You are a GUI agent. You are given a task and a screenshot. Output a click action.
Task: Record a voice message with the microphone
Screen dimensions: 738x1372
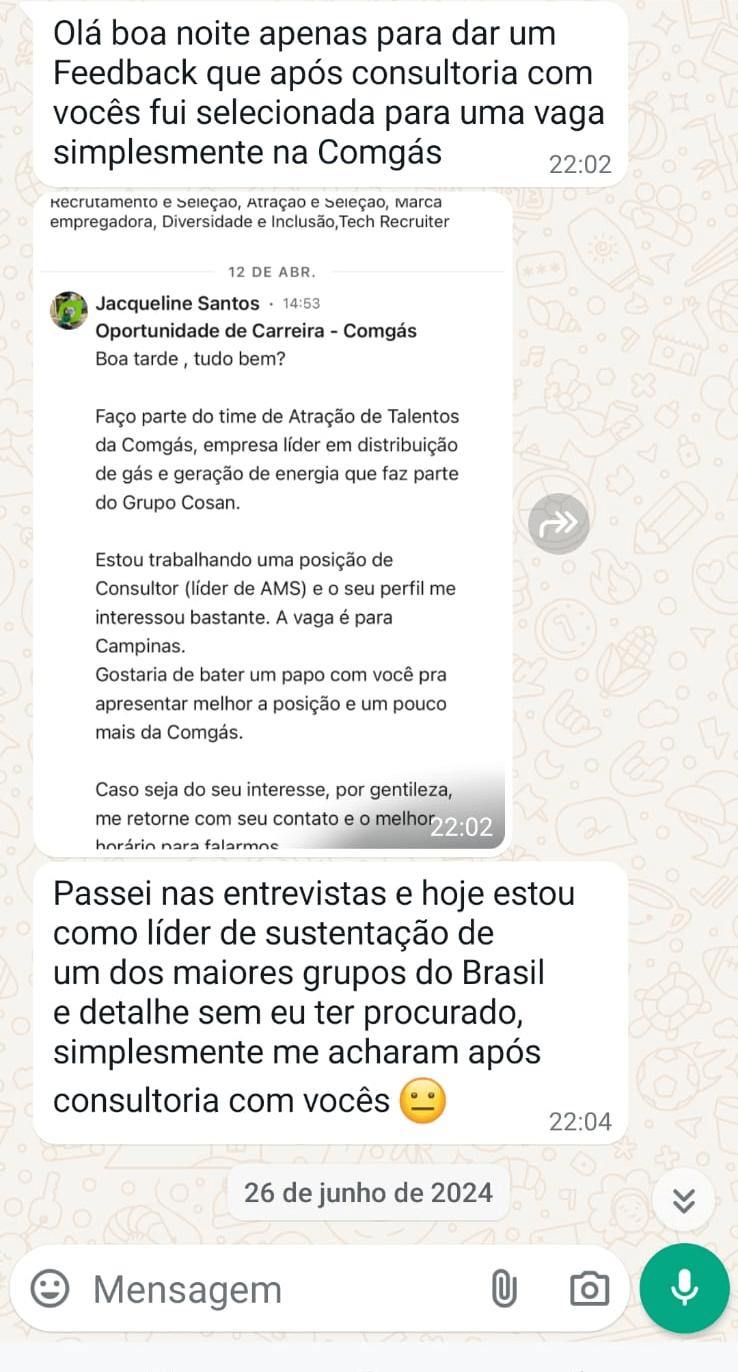point(685,1288)
